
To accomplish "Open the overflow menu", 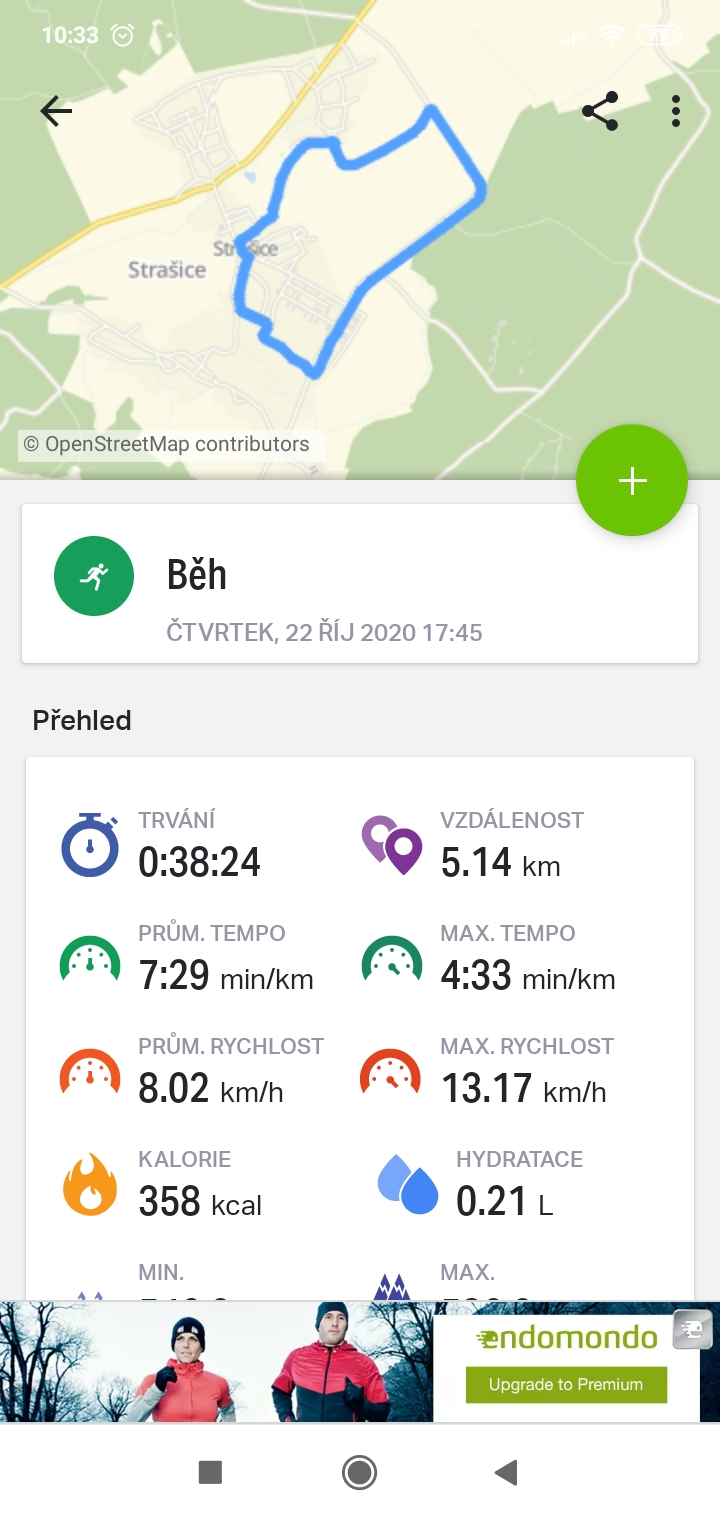I will [676, 111].
